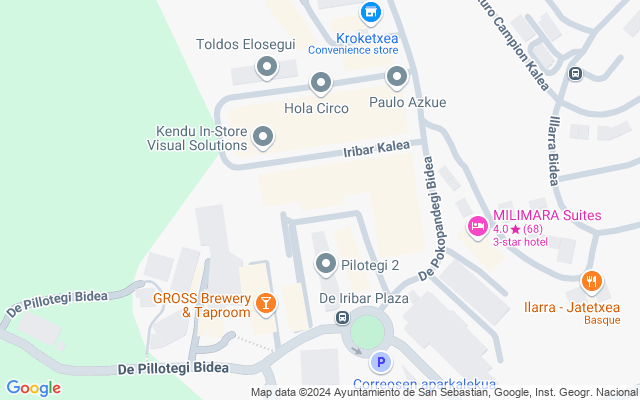Open the Kroketxea convenience store marker
The width and height of the screenshot is (640, 400).
click(372, 13)
